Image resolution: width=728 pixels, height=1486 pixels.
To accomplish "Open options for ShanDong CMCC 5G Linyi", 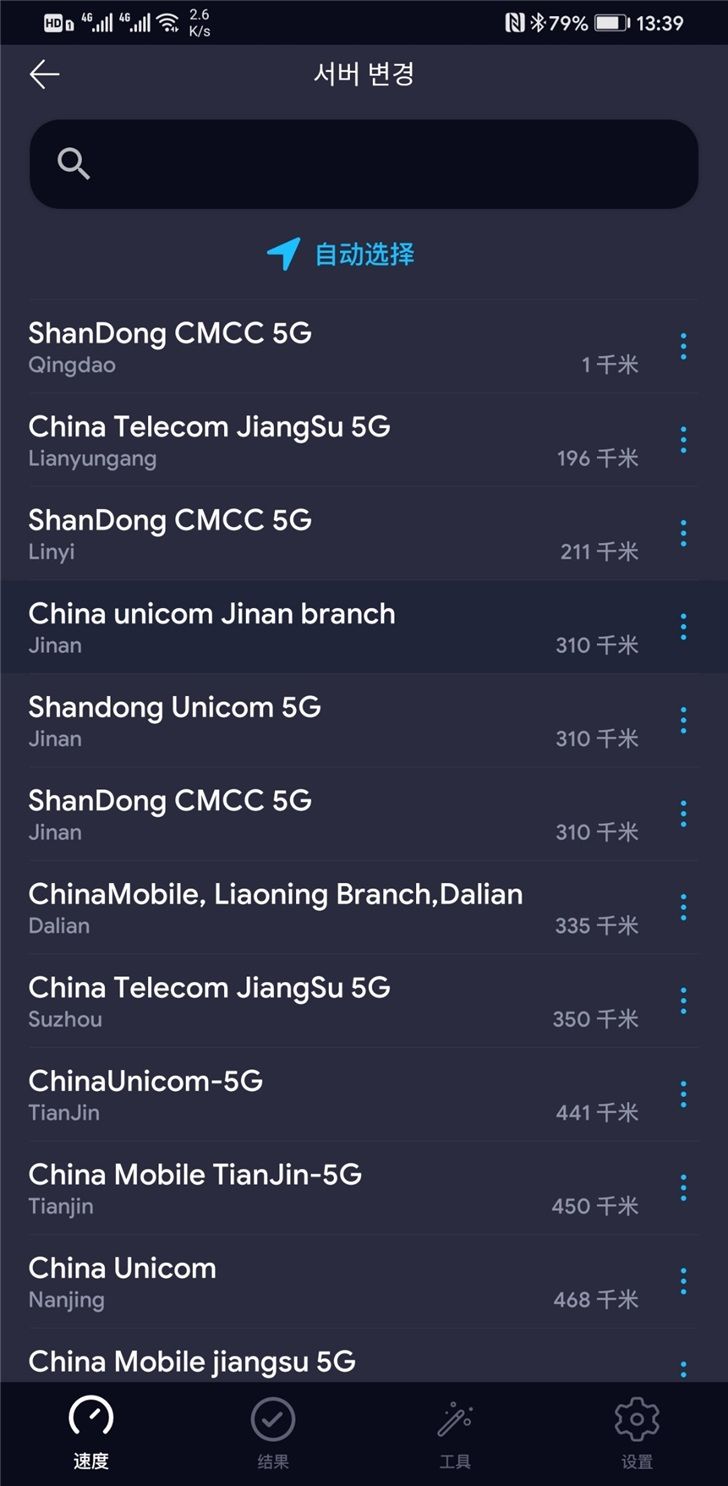I will pyautogui.click(x=683, y=533).
